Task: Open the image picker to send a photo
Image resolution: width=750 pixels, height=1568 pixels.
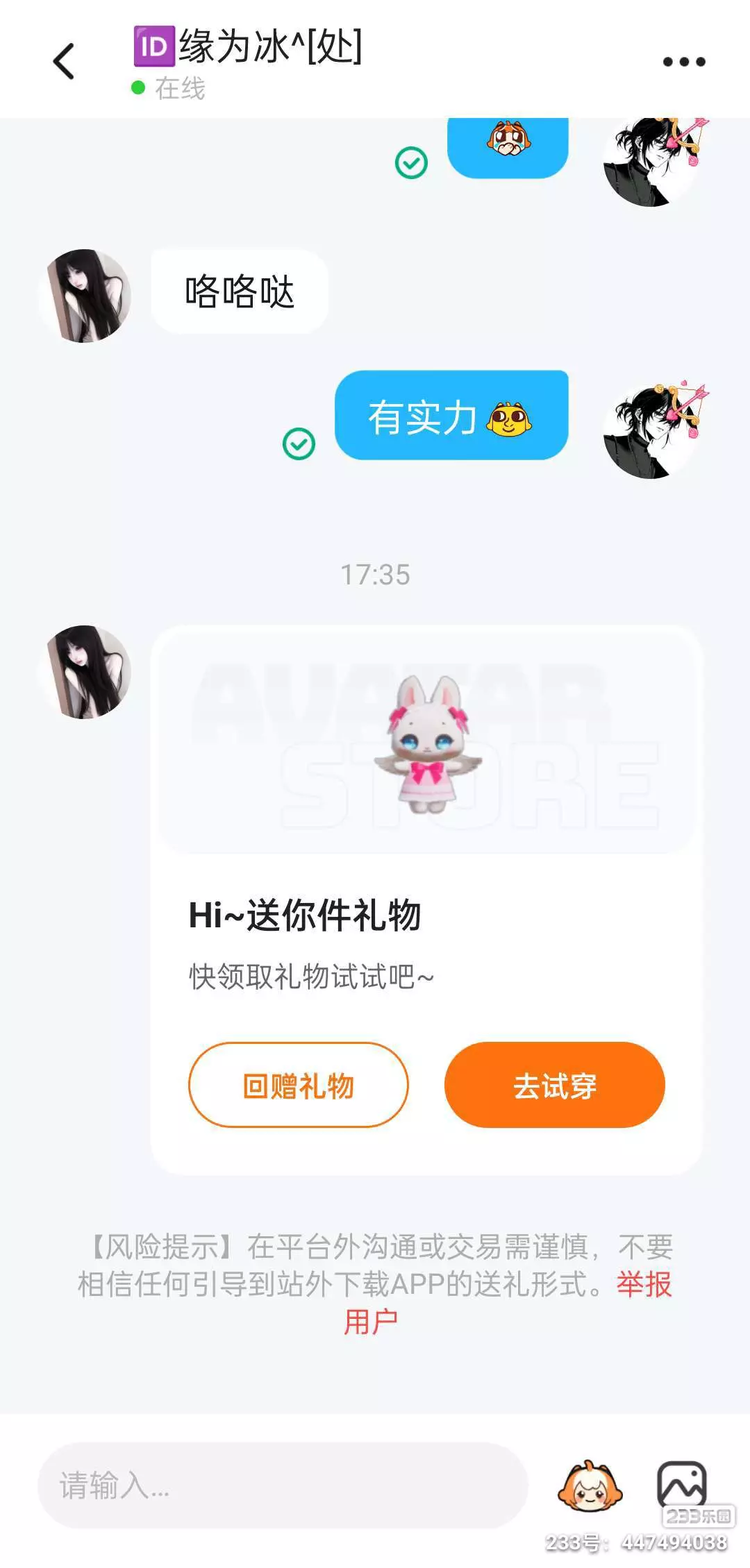Action: point(682,1485)
